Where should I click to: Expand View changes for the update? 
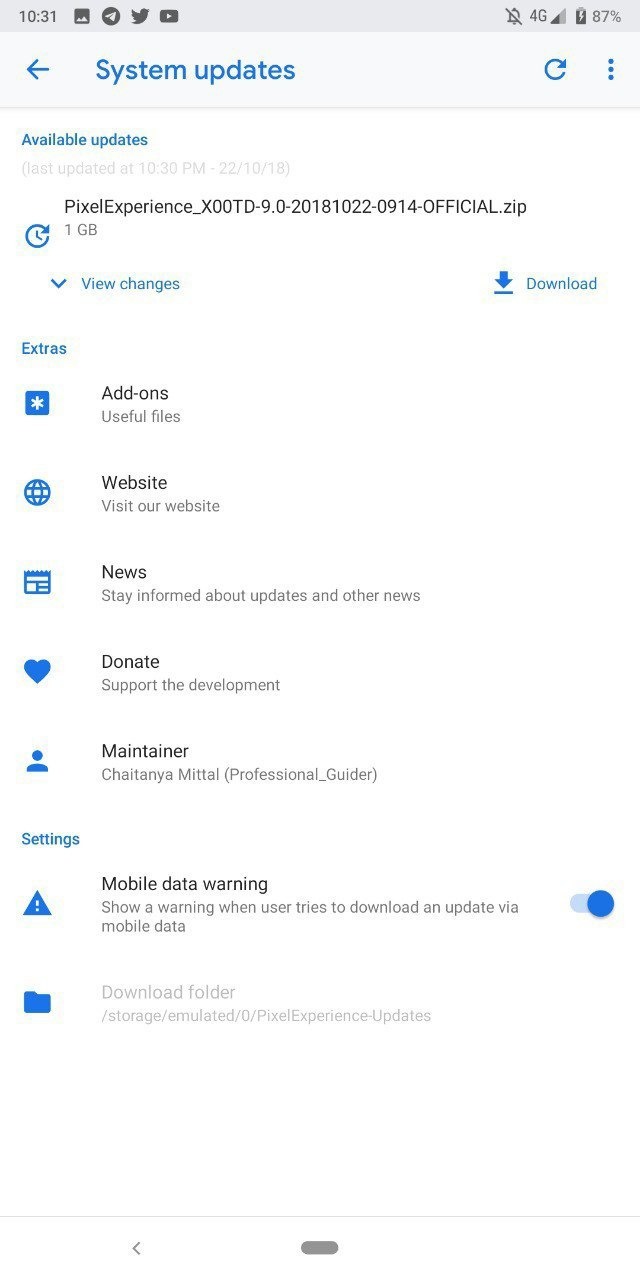click(x=116, y=284)
